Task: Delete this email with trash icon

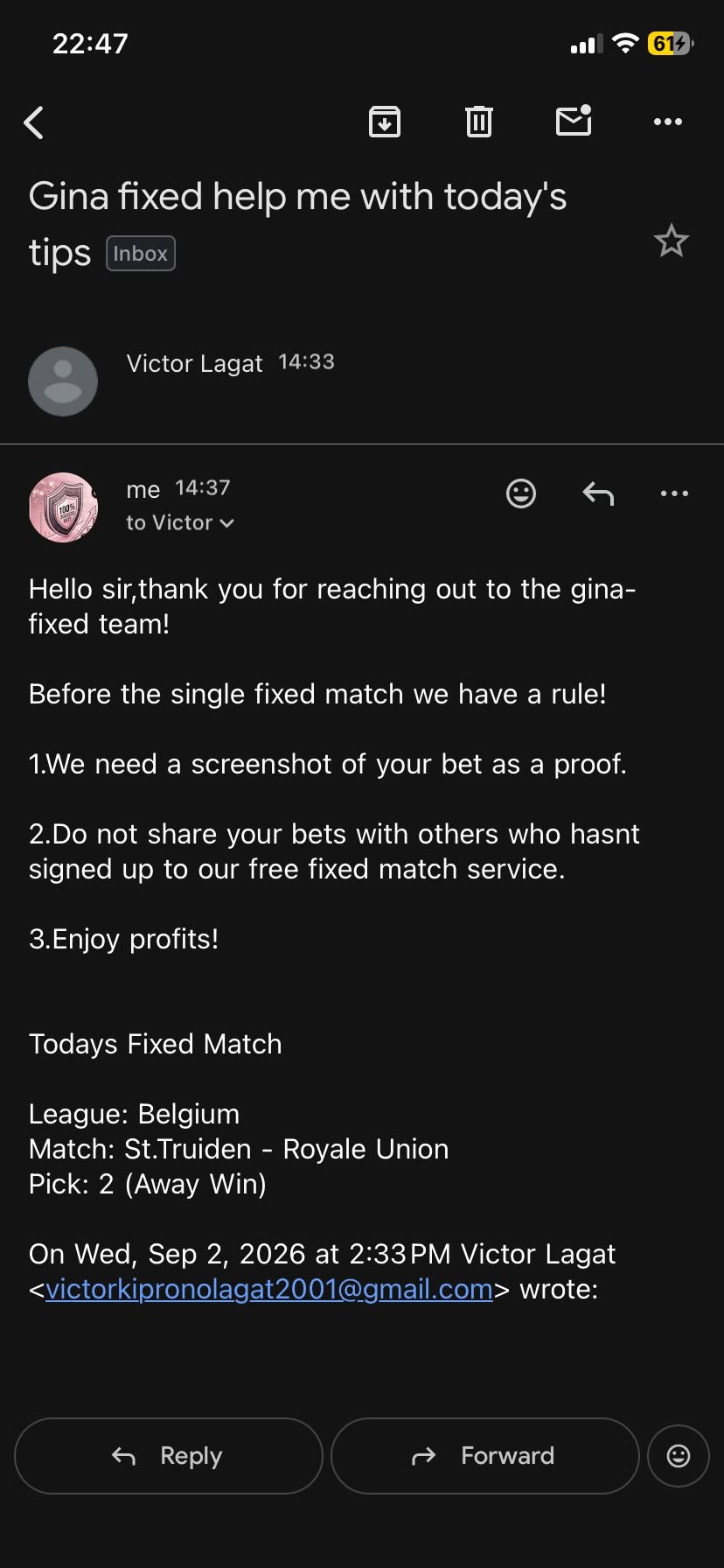Action: [x=478, y=122]
